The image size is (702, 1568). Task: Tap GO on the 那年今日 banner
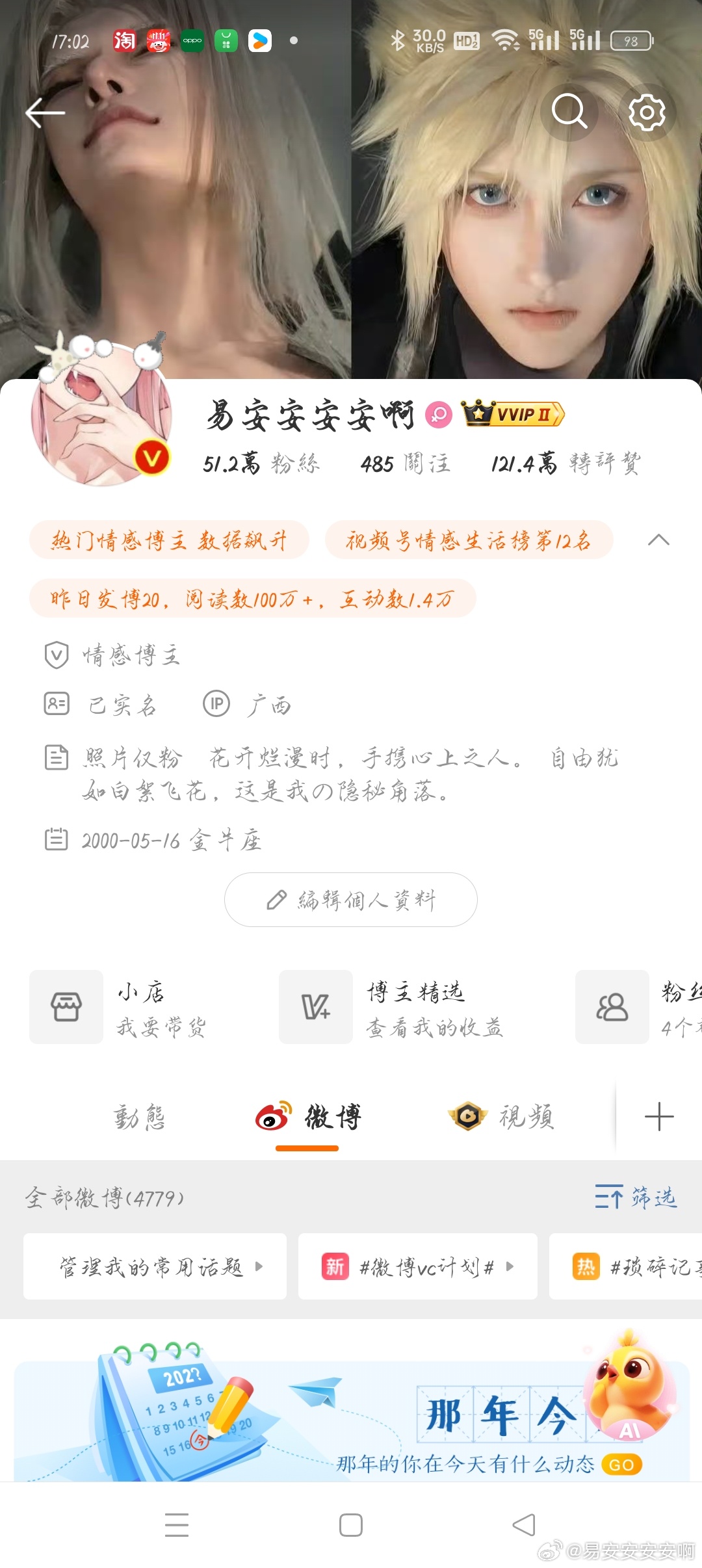621,1465
